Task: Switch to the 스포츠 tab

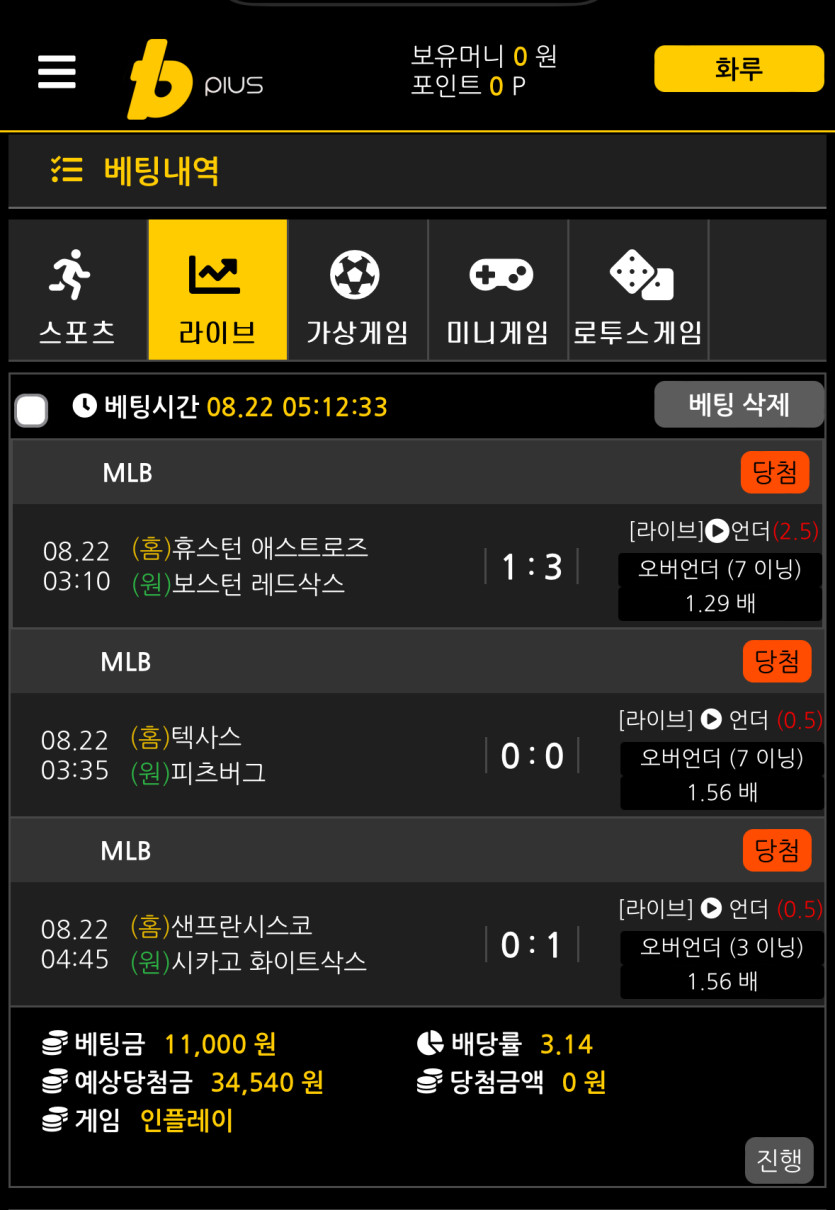Action: click(78, 291)
